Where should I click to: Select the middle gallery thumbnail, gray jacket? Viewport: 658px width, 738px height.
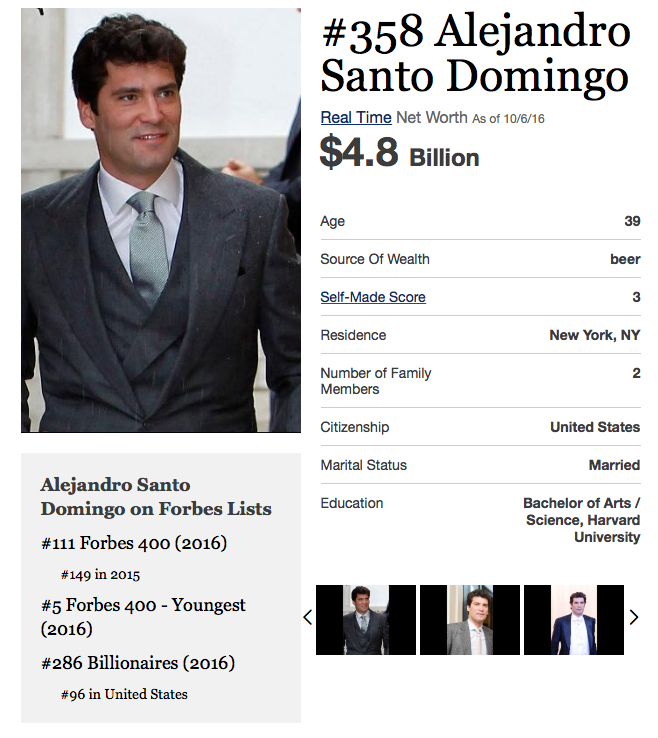[x=469, y=620]
